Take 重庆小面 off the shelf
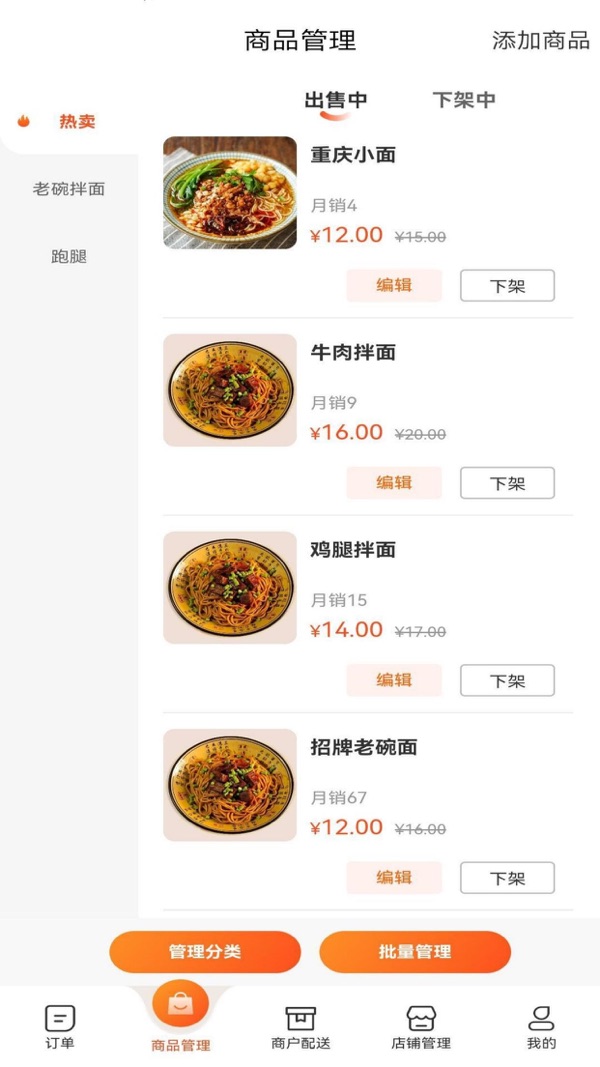Viewport: 600px width, 1067px height. [507, 285]
